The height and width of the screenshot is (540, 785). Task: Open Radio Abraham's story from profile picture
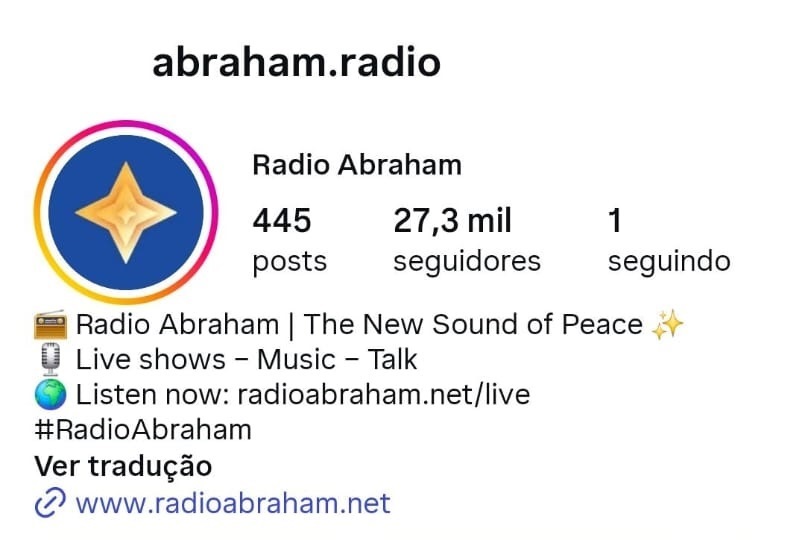(x=125, y=212)
